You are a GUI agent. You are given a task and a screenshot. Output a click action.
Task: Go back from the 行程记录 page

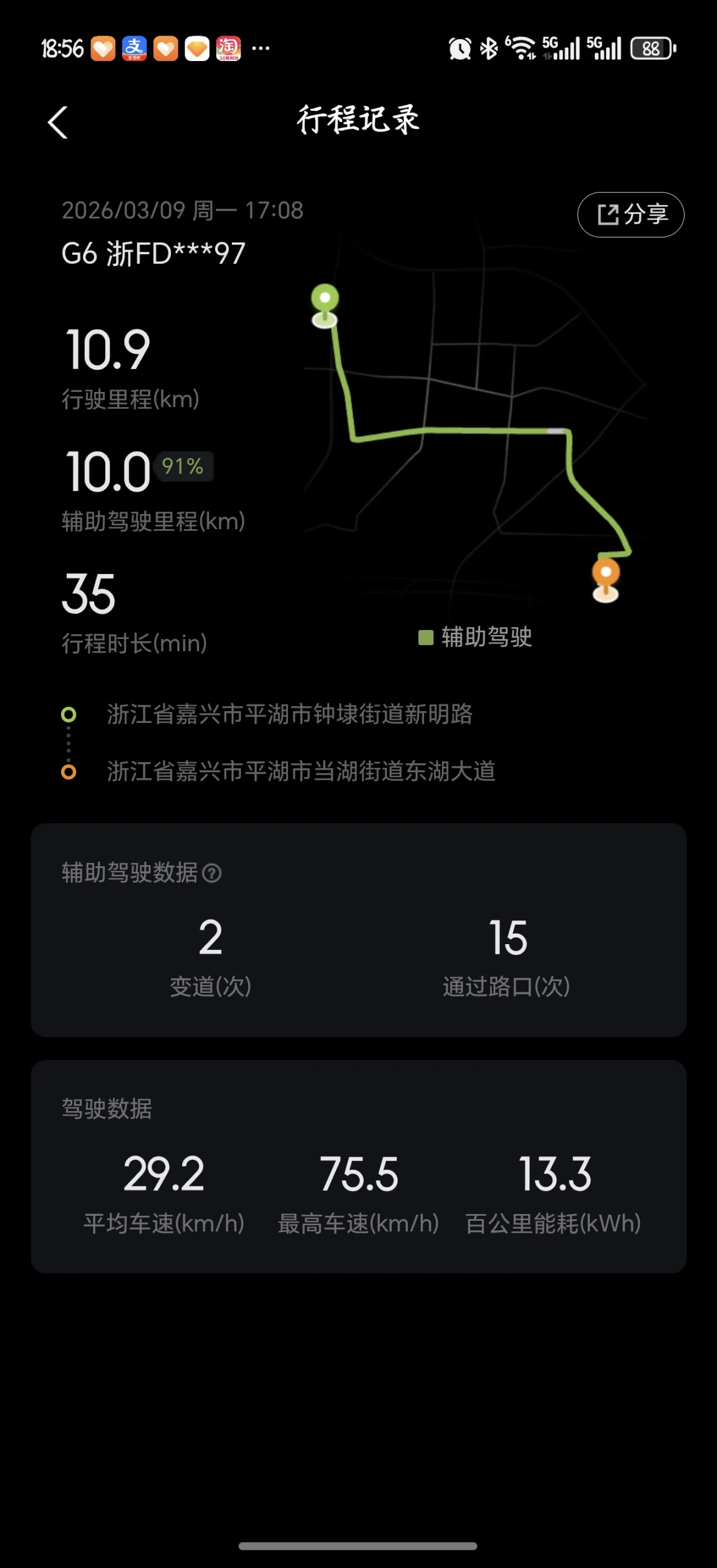57,122
